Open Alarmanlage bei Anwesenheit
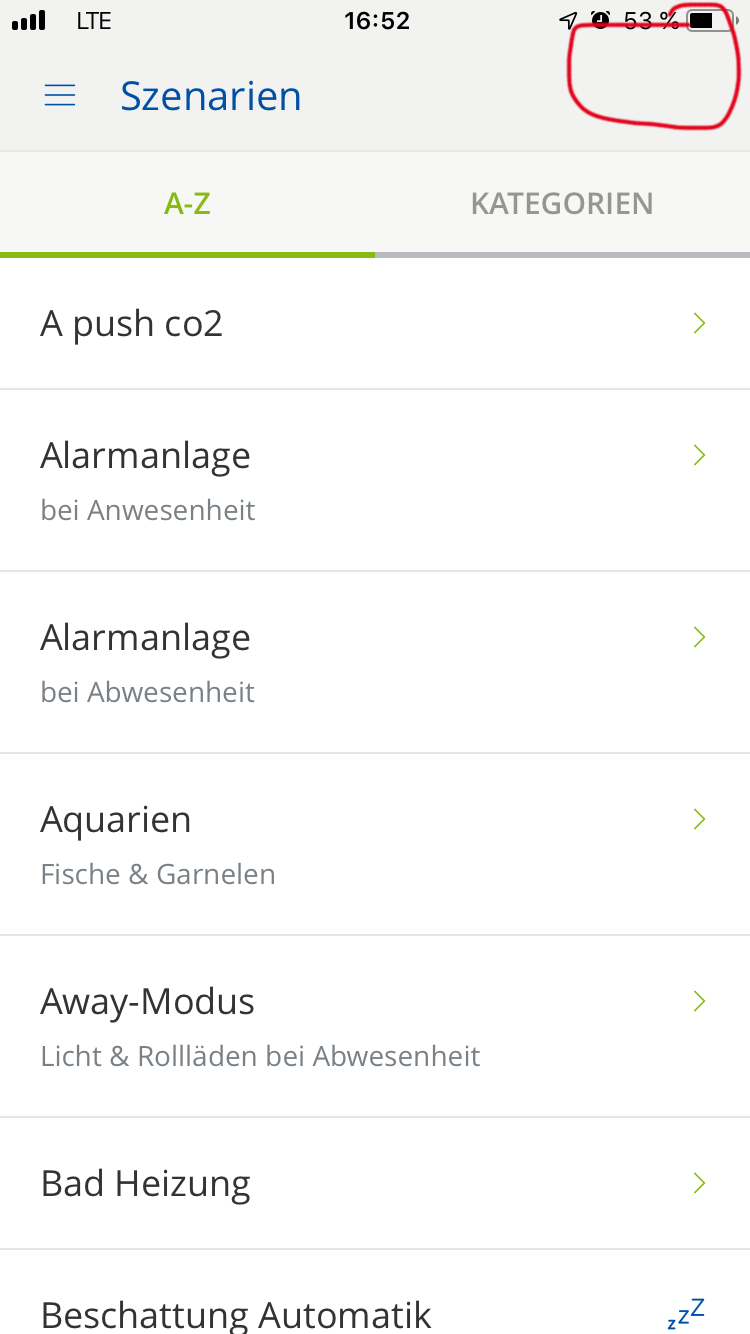Viewport: 750px width, 1334px height. (x=374, y=480)
